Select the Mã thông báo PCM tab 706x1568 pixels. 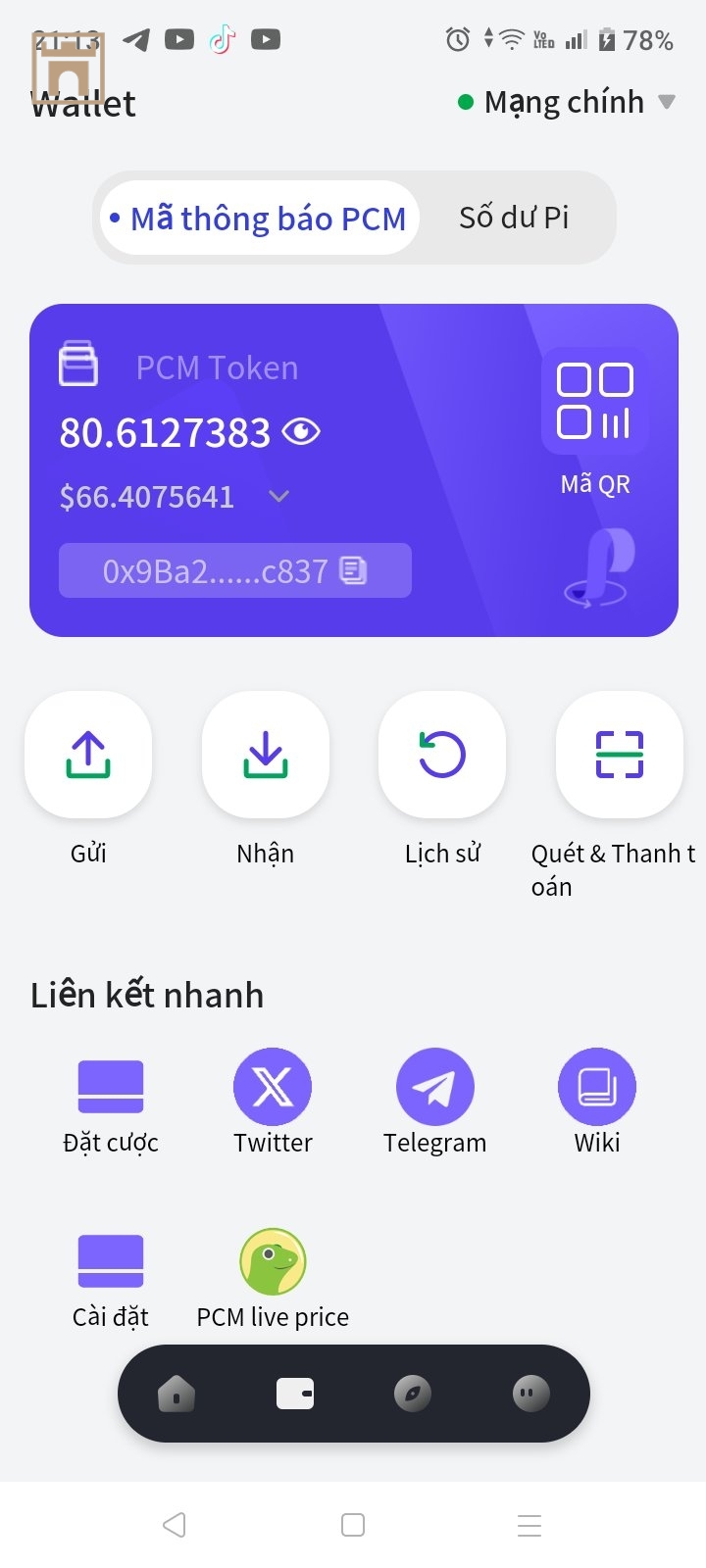tap(260, 218)
